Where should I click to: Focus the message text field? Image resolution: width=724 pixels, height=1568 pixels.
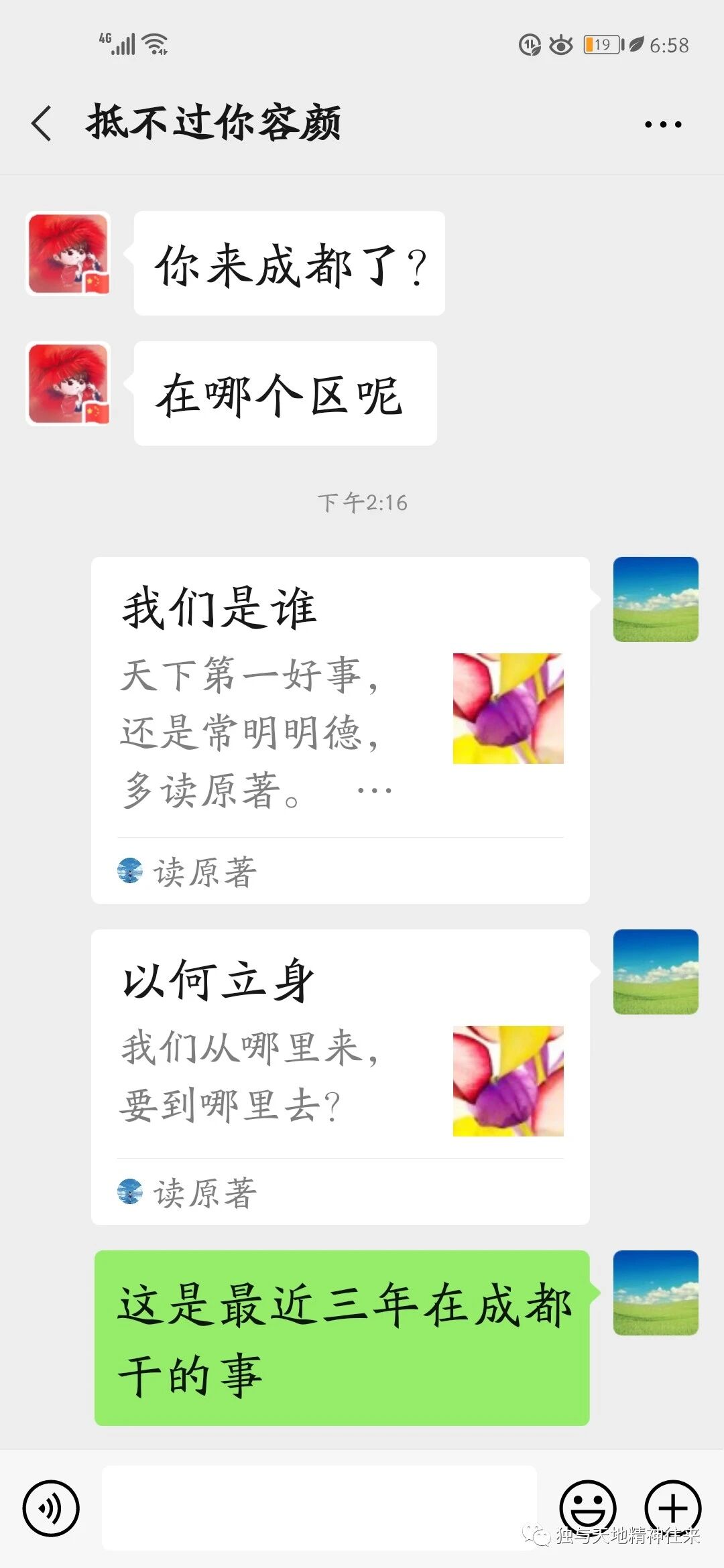pos(319,1507)
